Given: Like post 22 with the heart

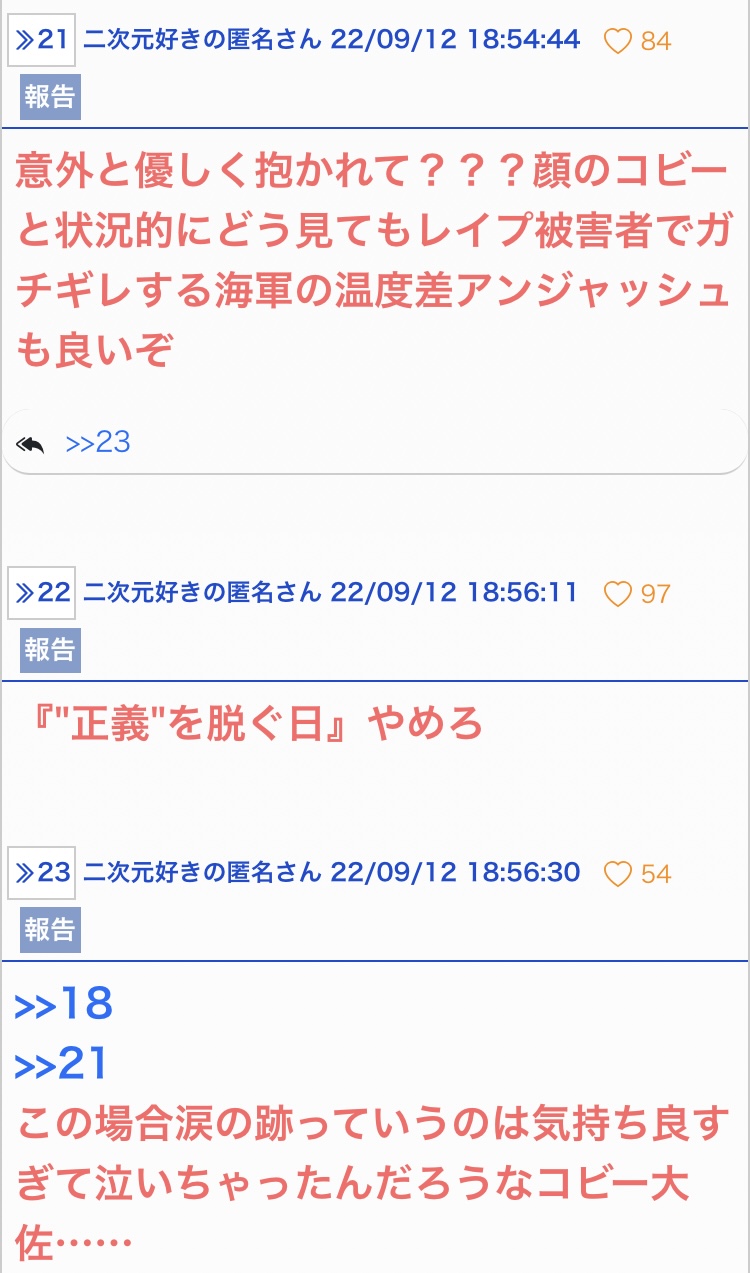Looking at the screenshot, I should pyautogui.click(x=619, y=594).
